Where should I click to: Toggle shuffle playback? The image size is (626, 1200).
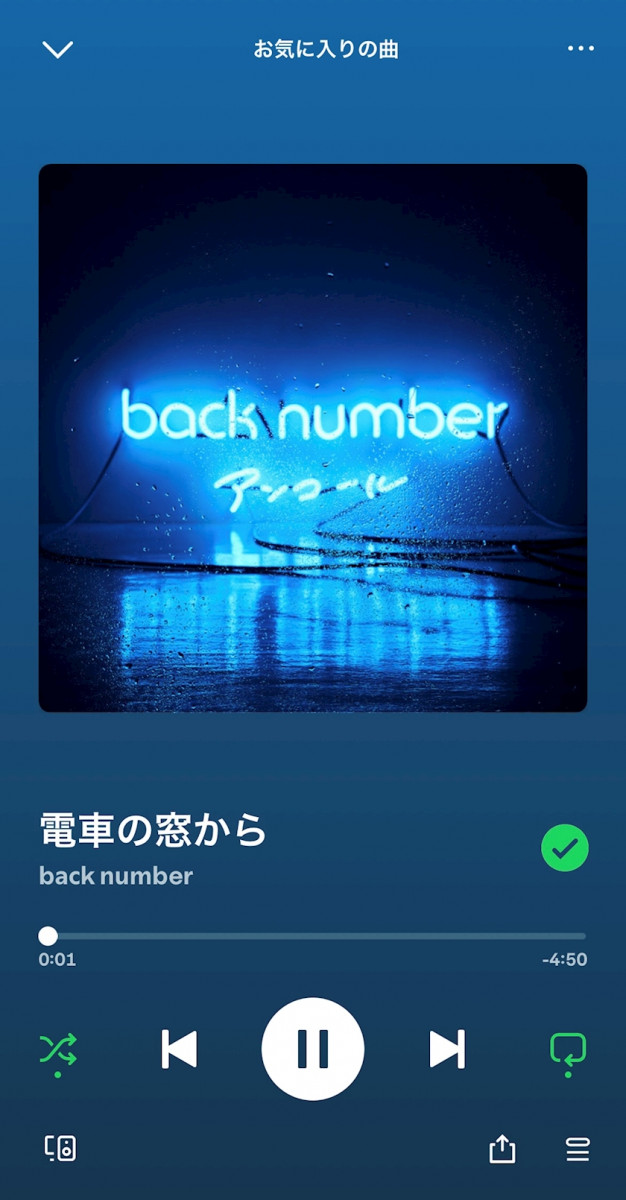58,1049
